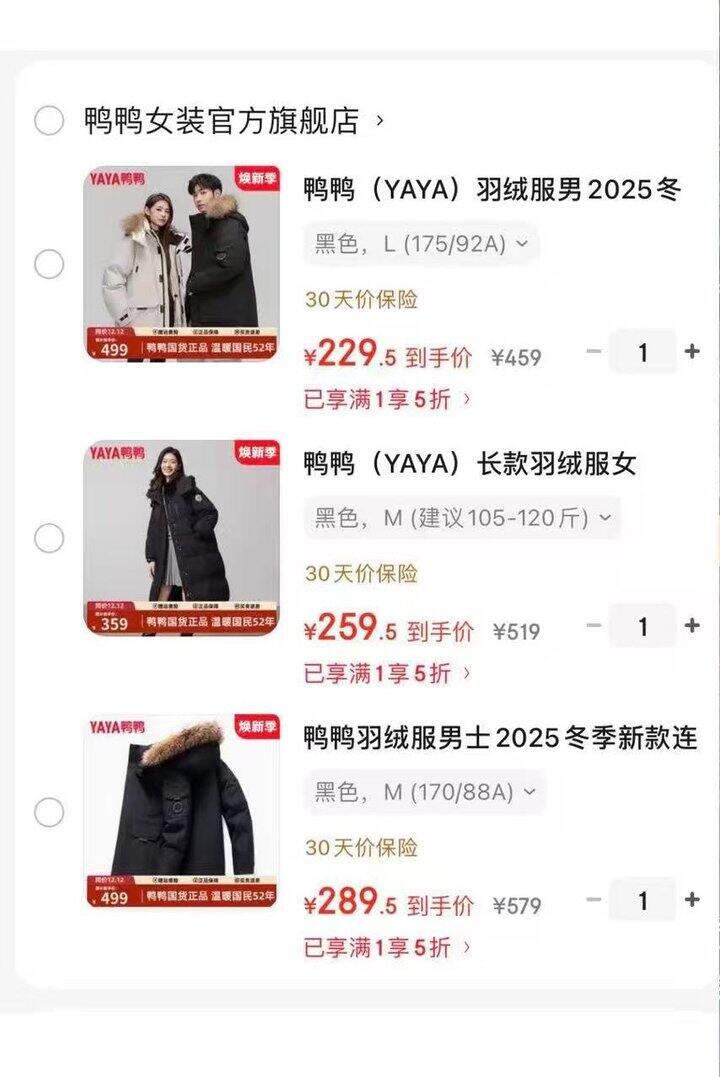Click the quantity field showing 1 for first item
Screen dimensions: 720x1077
click(x=645, y=350)
